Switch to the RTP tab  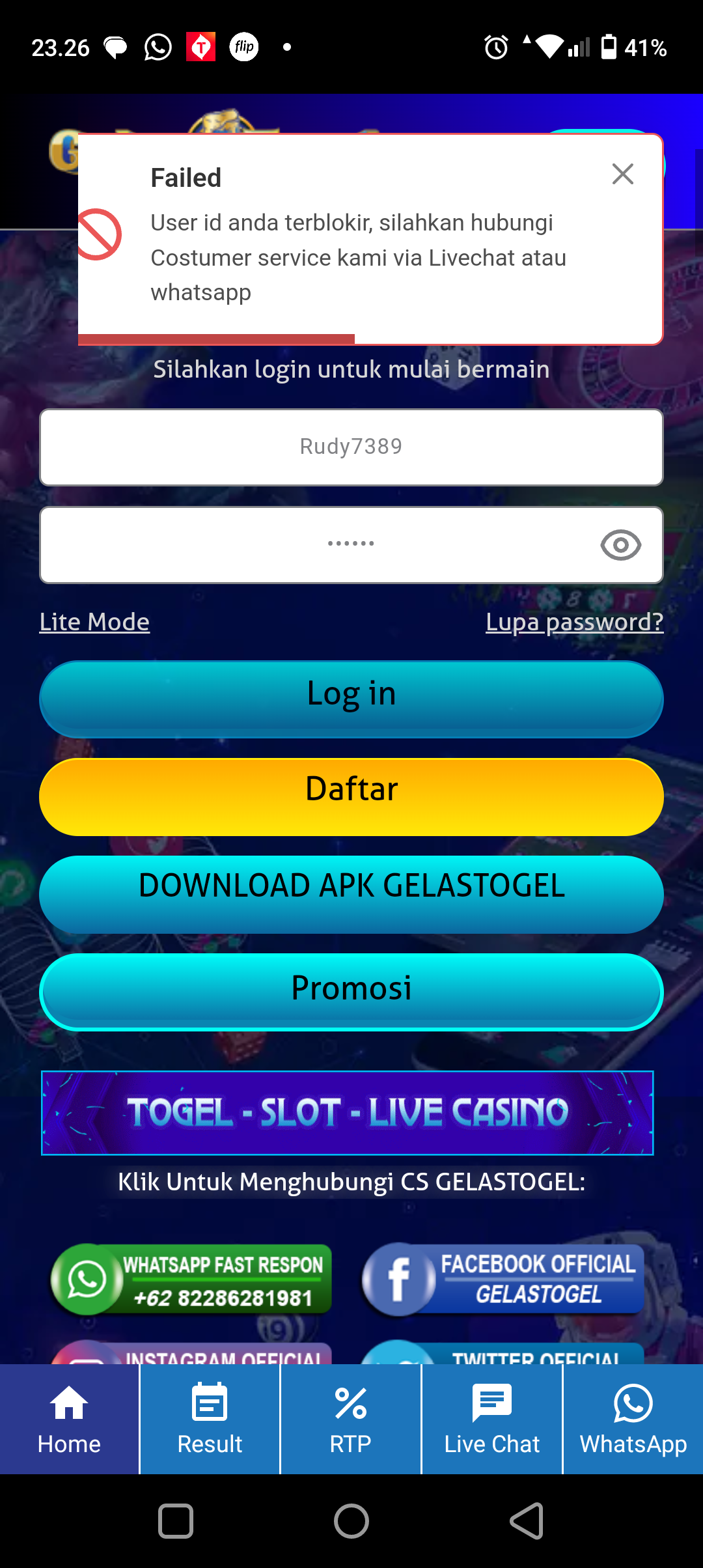(x=350, y=1420)
